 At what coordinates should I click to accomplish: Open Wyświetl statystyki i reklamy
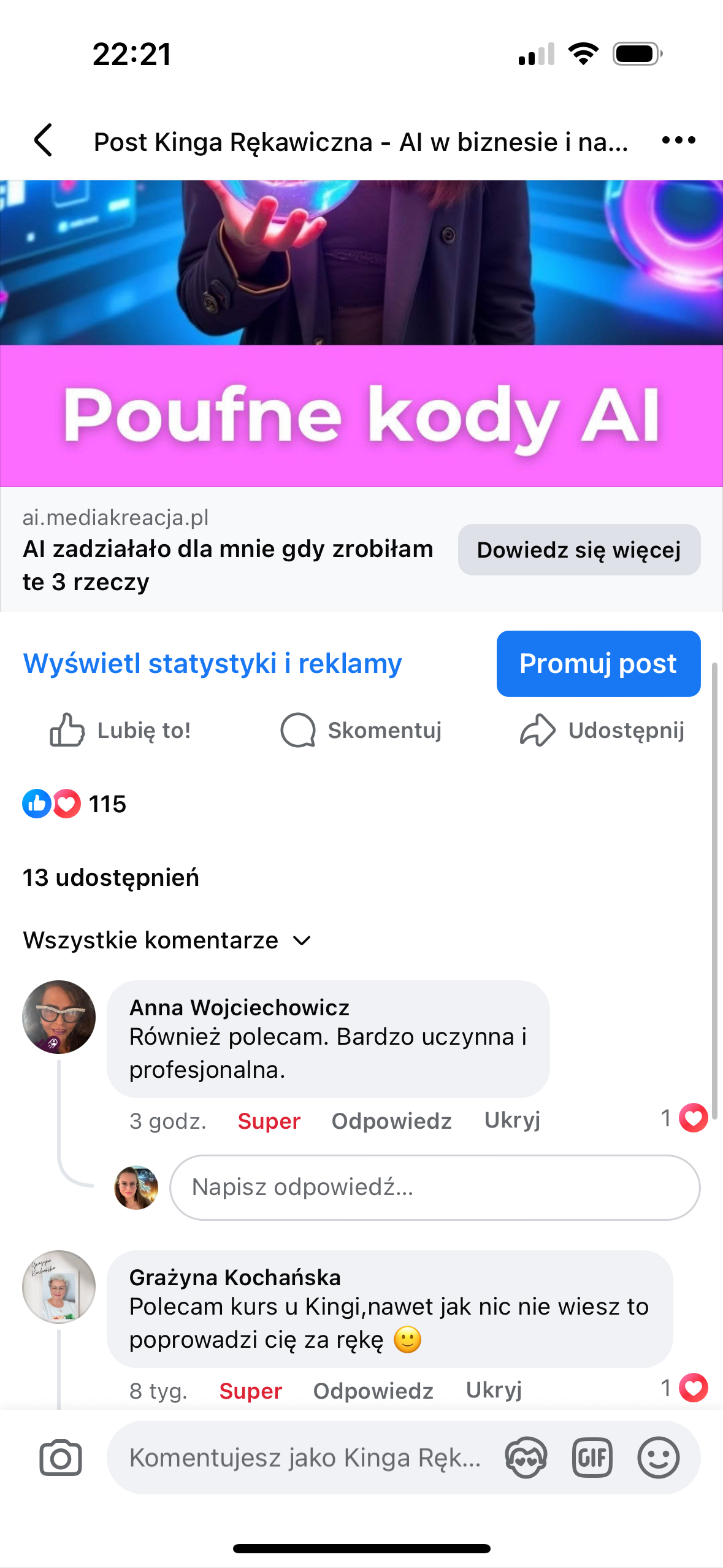click(212, 664)
